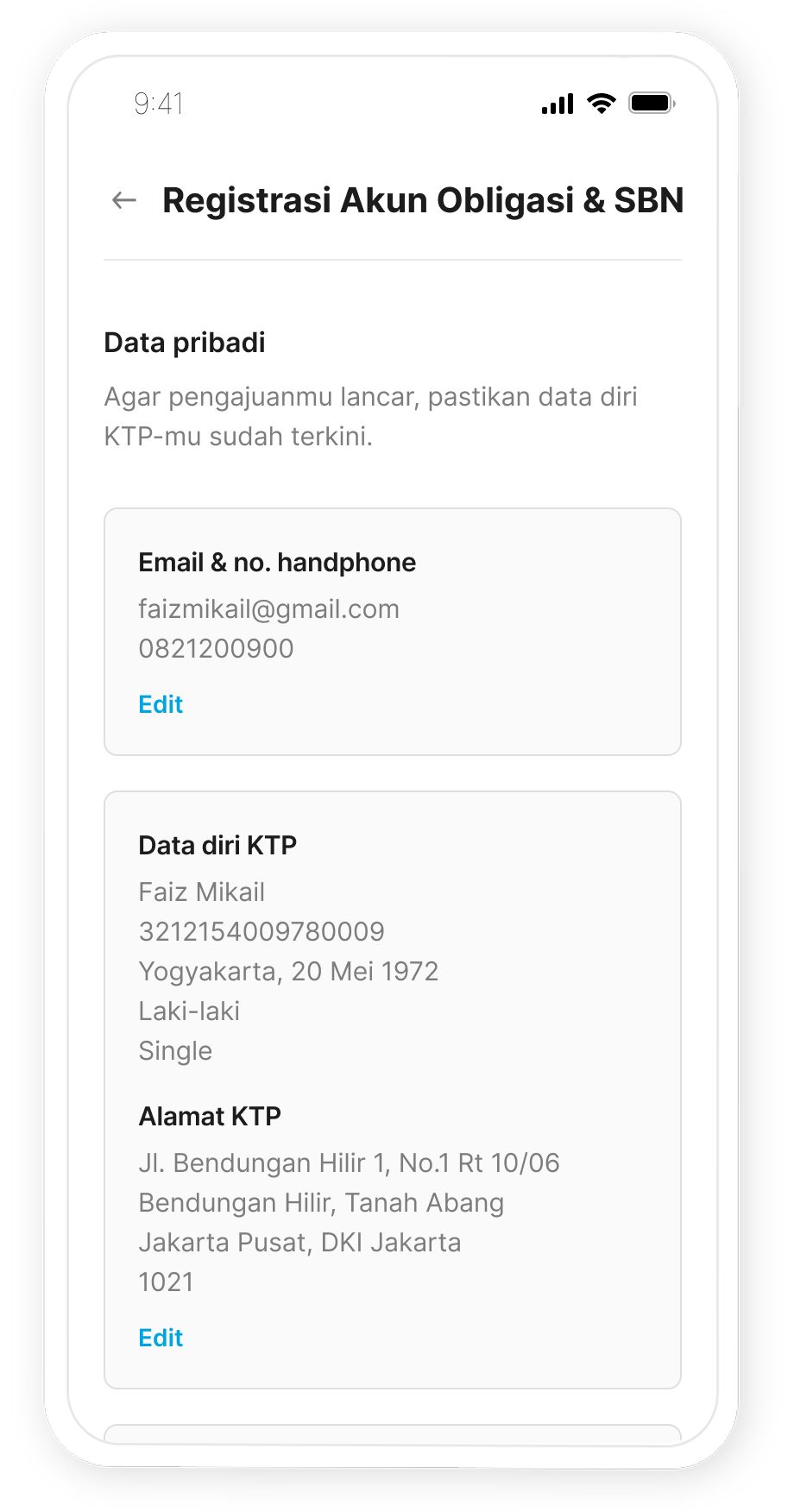Screen dimensions: 794x1512
Task: Tap the name Faiz Mikail
Action: [x=201, y=891]
